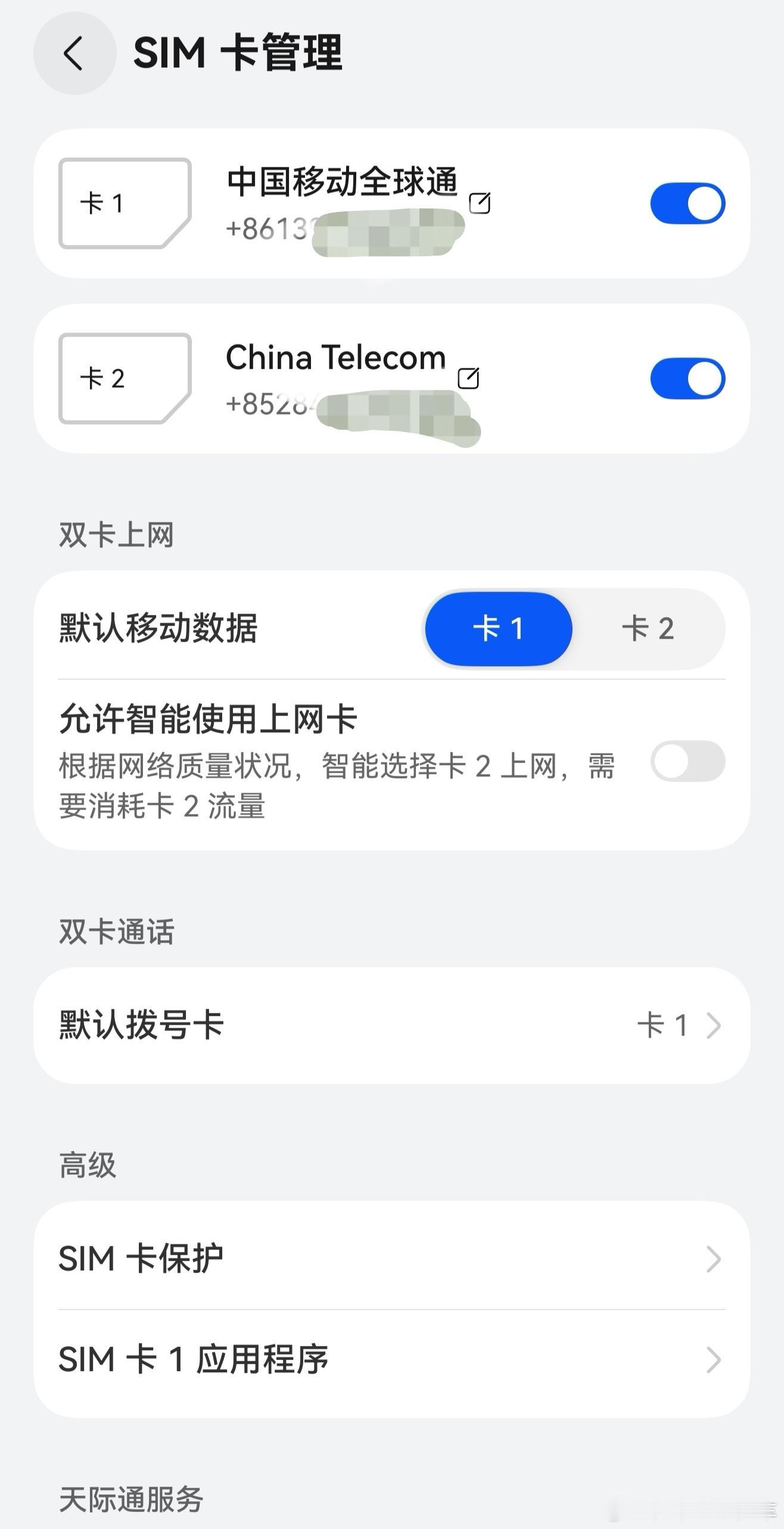Viewport: 784px width, 1529px height.
Task: Turn off the China Telecom SIM 2
Action: pos(687,378)
